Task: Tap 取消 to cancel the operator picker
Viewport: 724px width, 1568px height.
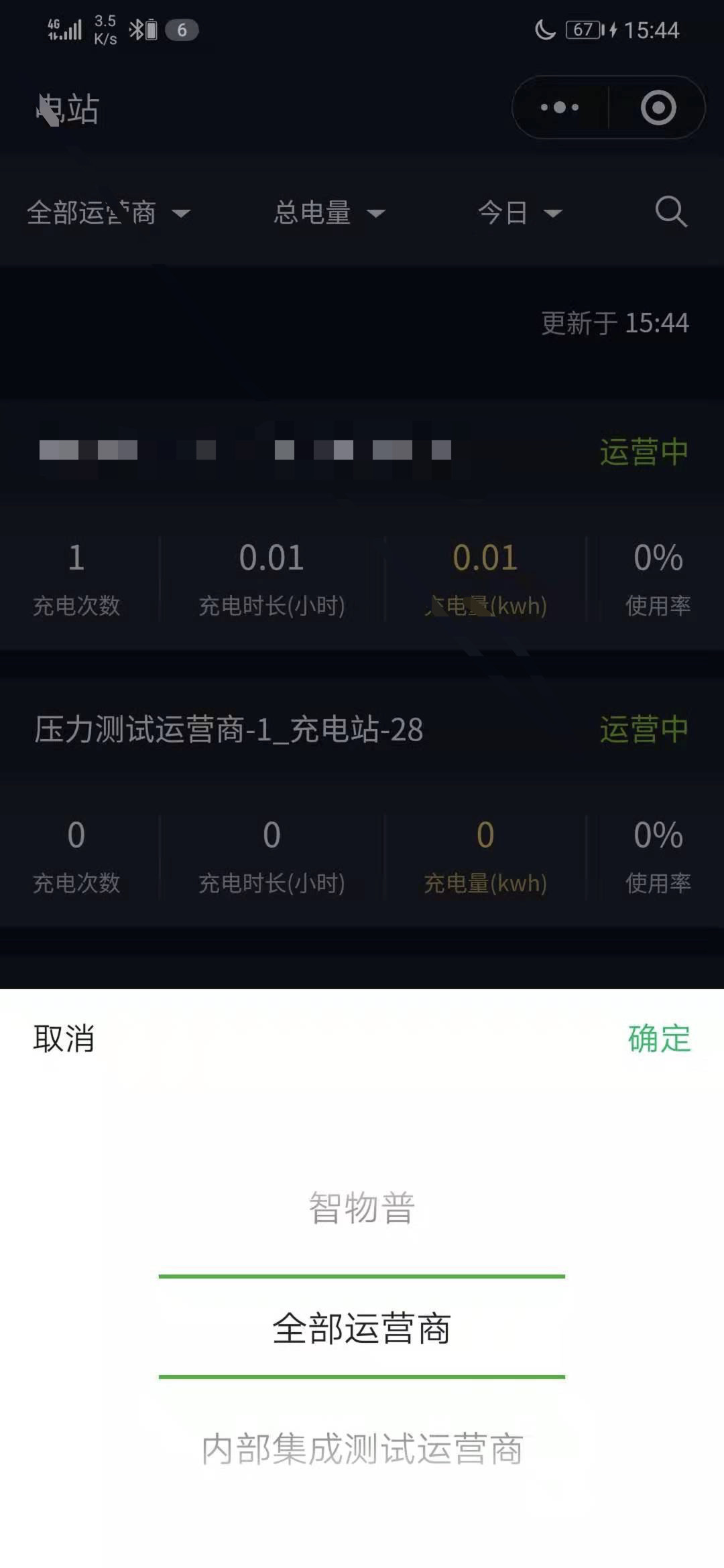Action: (64, 1039)
